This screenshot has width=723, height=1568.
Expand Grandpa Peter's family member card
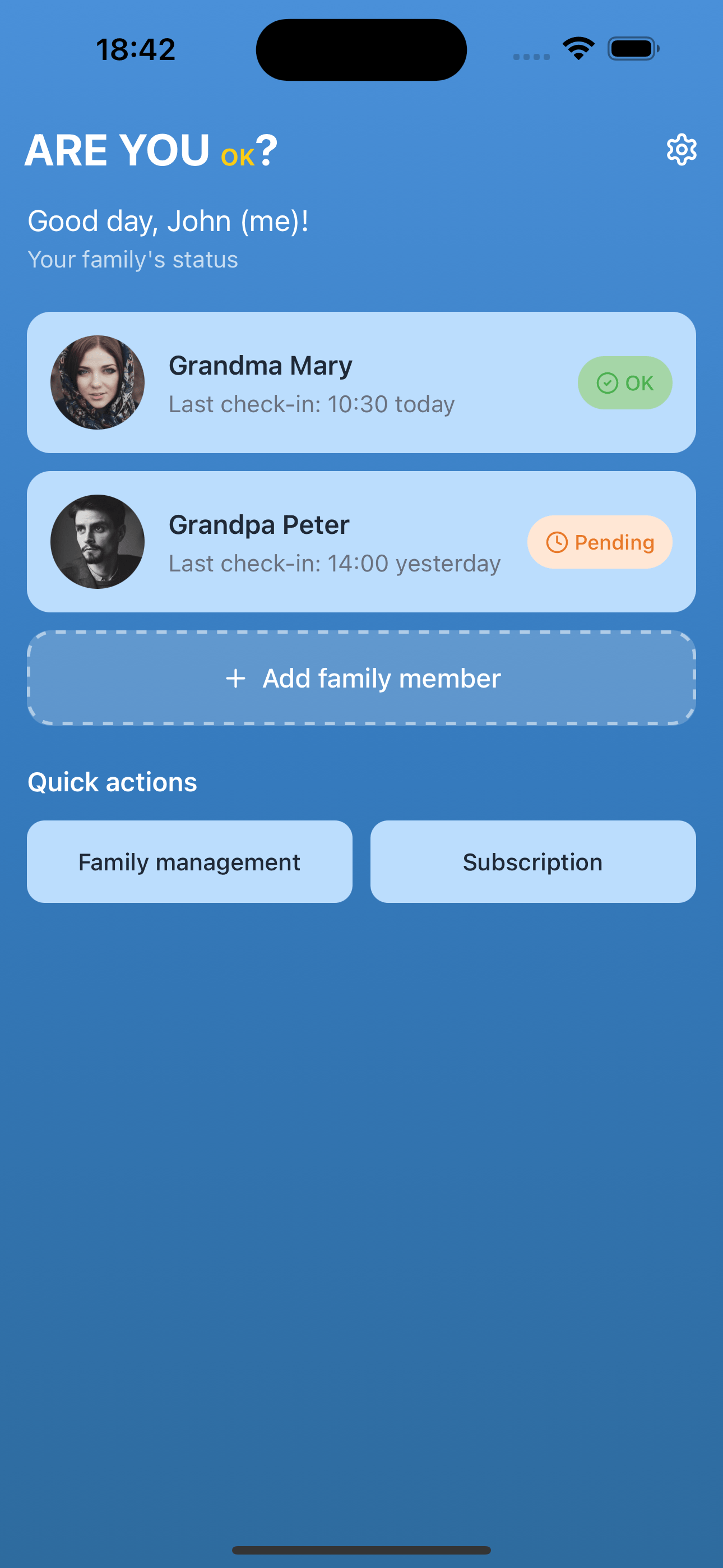361,541
